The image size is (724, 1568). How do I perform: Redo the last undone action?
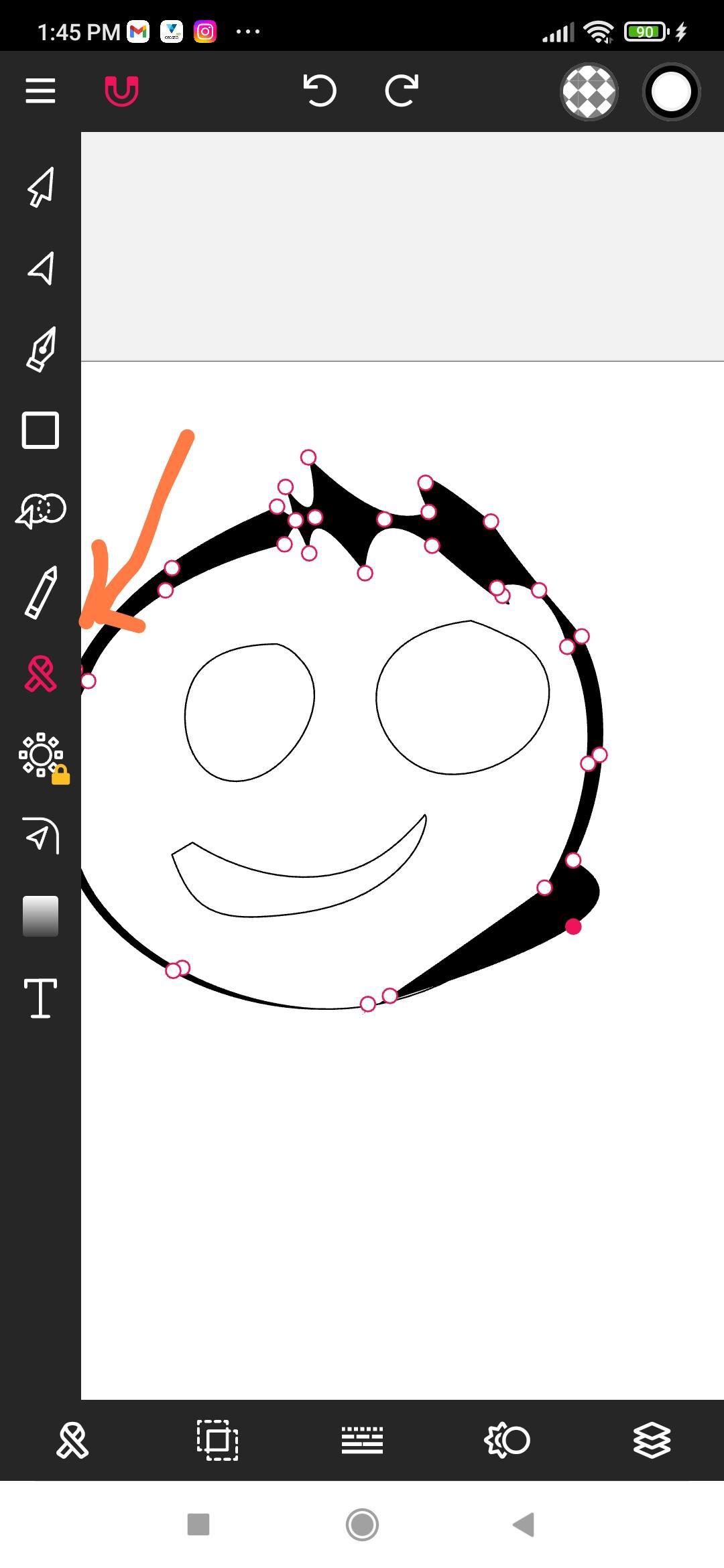tap(402, 90)
